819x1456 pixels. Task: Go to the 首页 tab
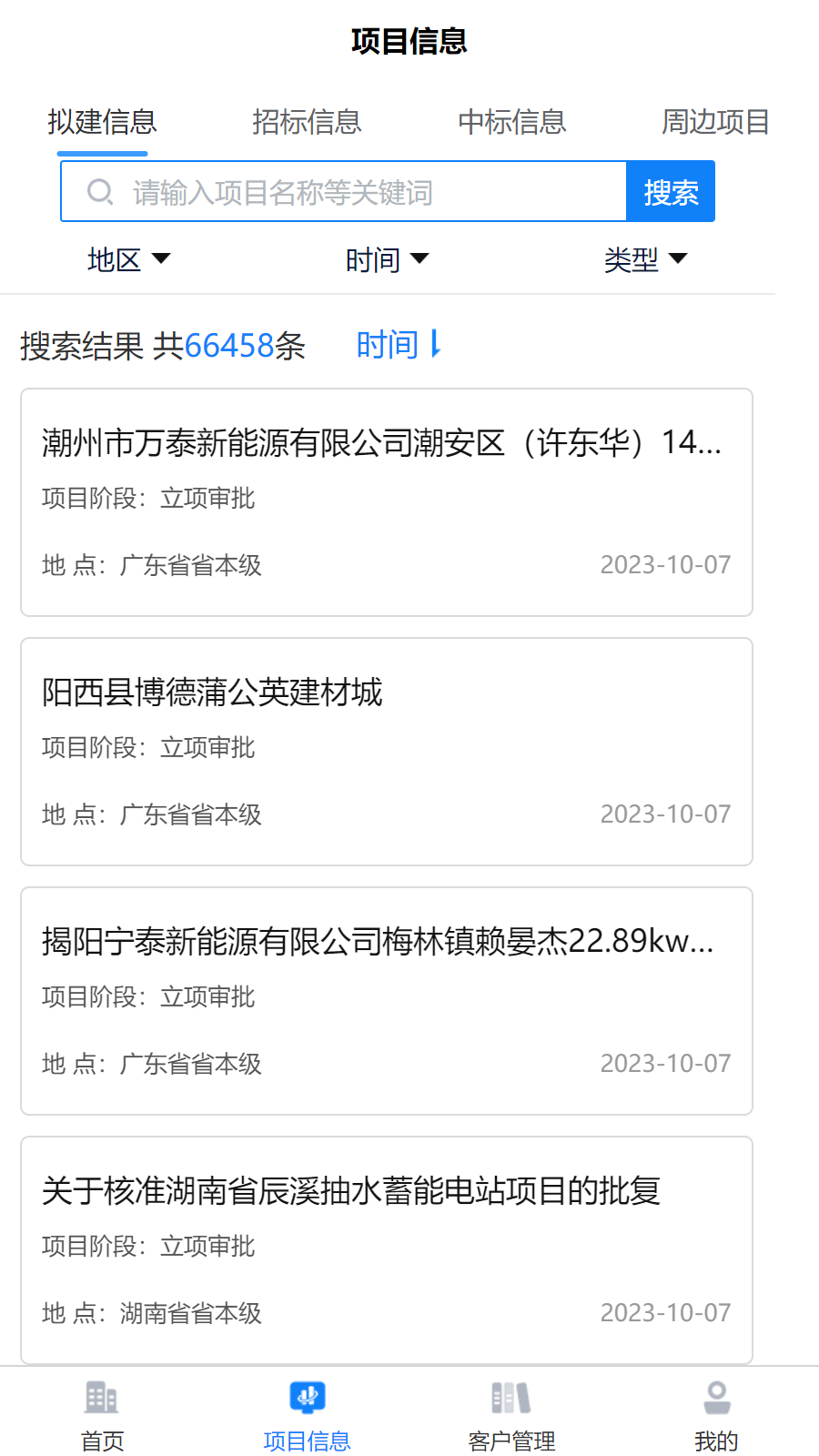click(x=102, y=1413)
